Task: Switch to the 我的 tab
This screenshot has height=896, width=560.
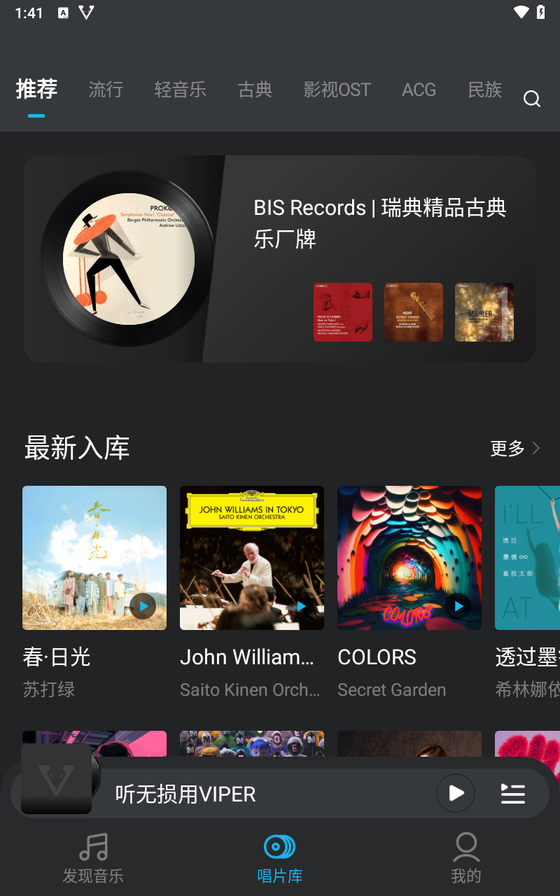Action: click(466, 858)
